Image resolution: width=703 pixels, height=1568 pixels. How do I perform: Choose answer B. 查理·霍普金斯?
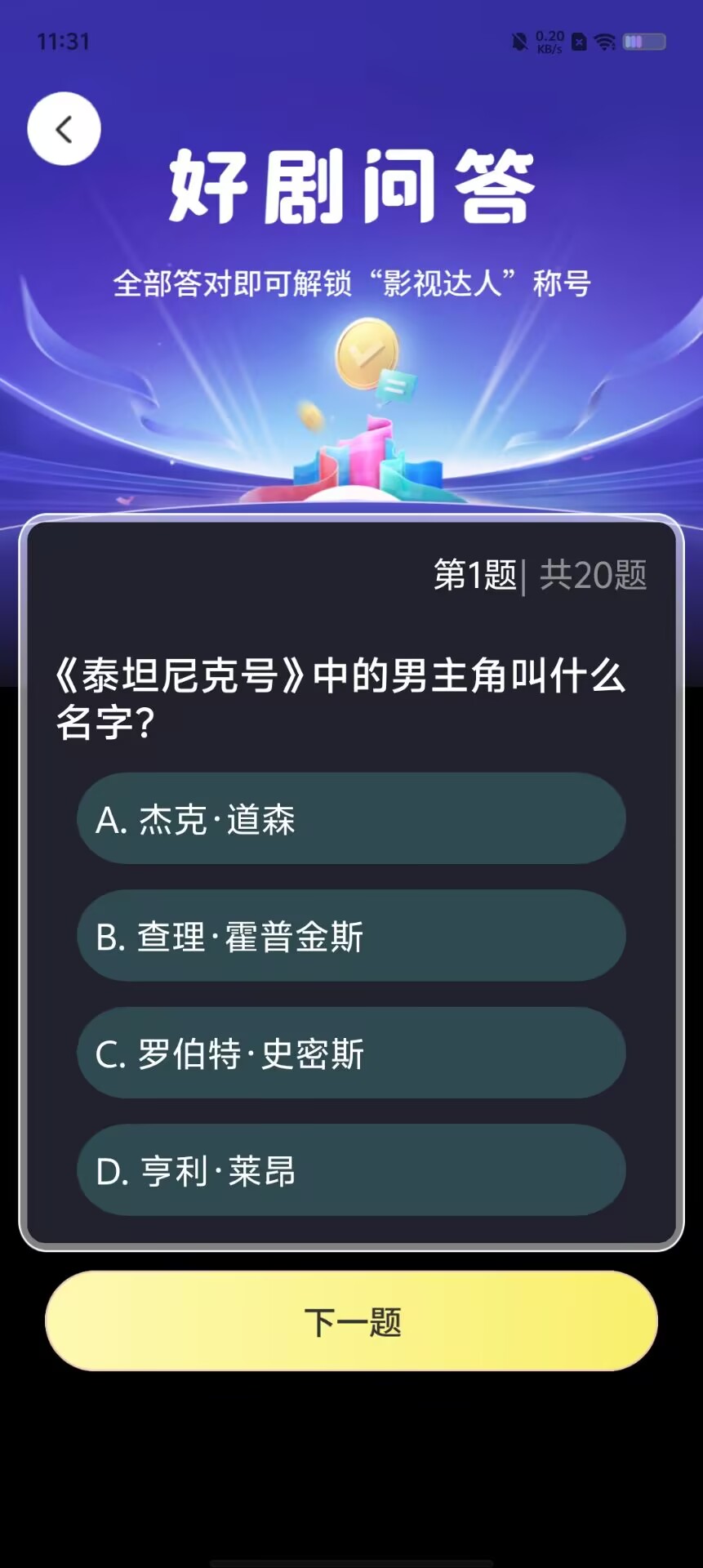pyautogui.click(x=351, y=936)
